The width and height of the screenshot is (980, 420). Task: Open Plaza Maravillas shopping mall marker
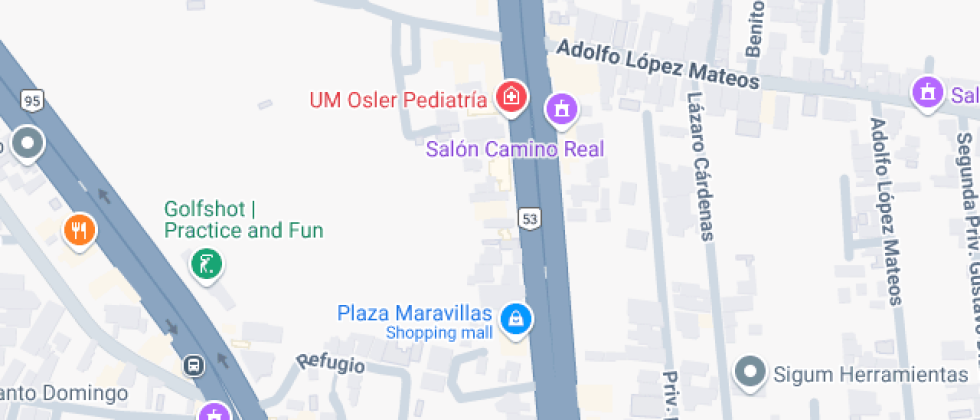(x=516, y=319)
